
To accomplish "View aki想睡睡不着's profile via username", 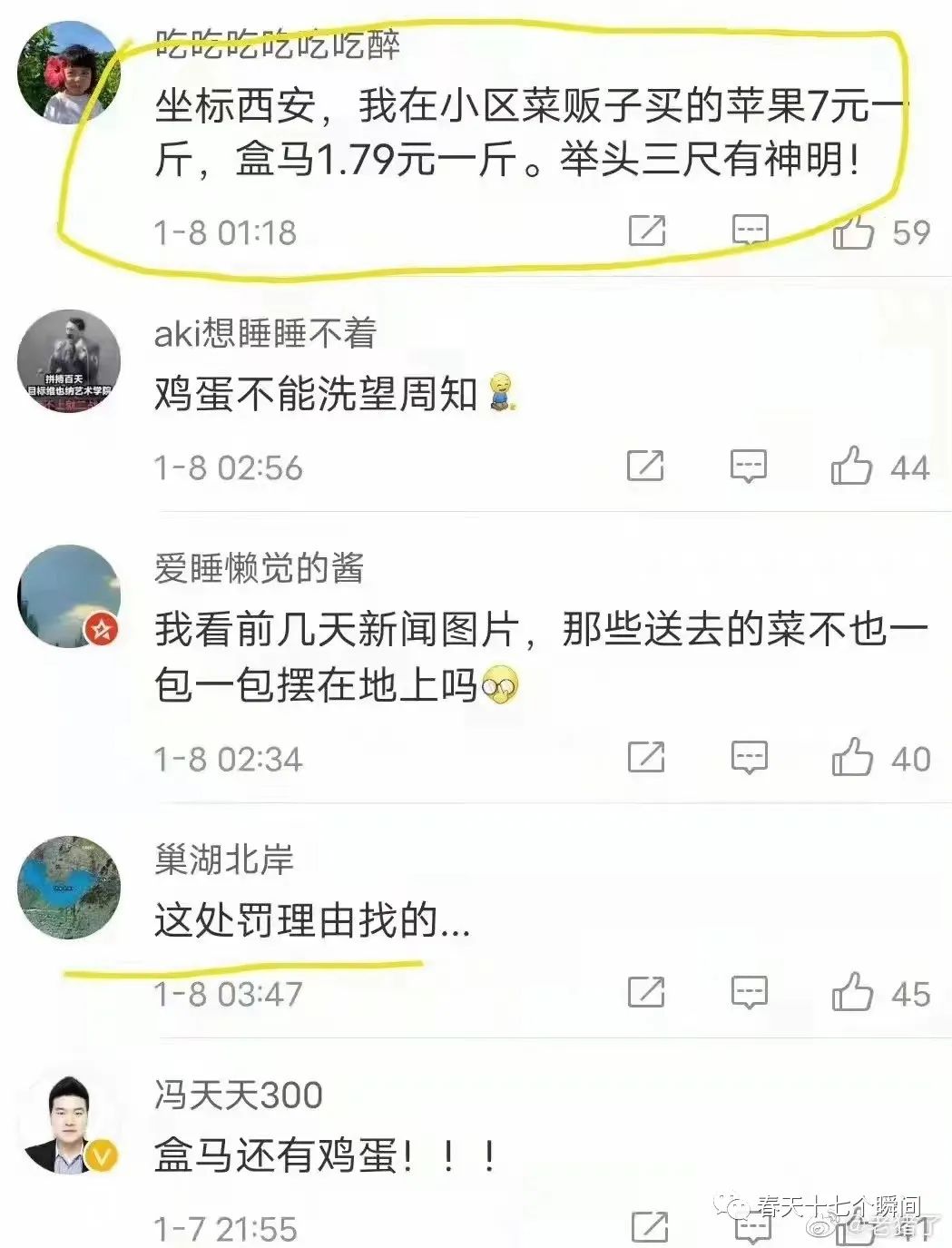I will tap(265, 333).
